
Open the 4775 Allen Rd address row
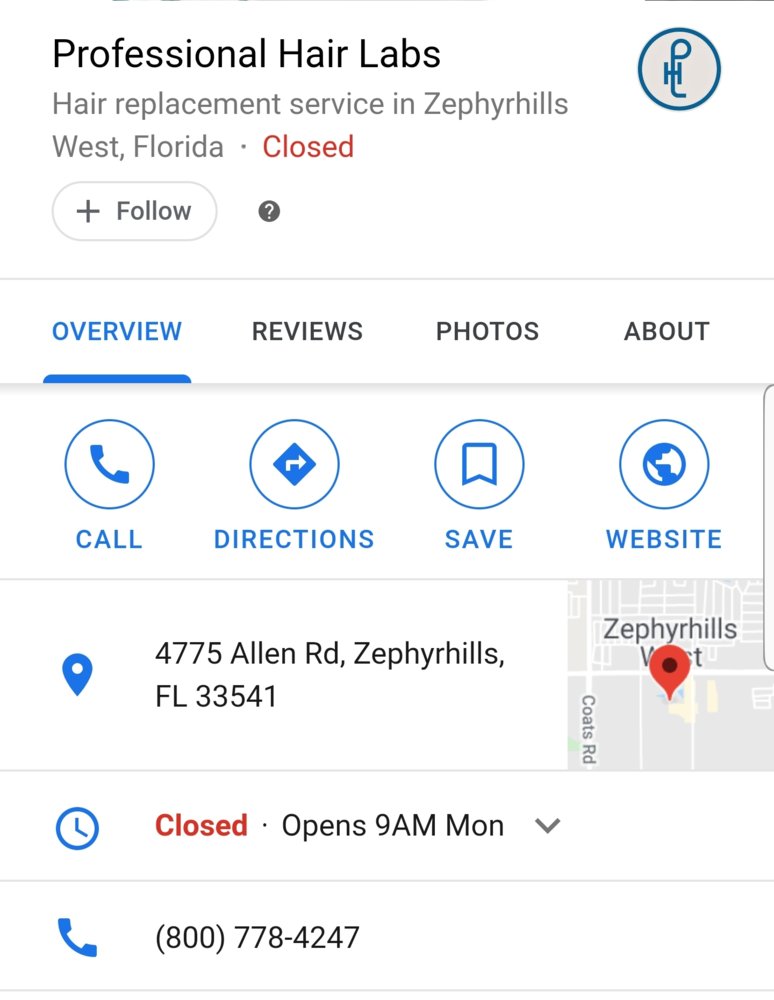[x=330, y=675]
